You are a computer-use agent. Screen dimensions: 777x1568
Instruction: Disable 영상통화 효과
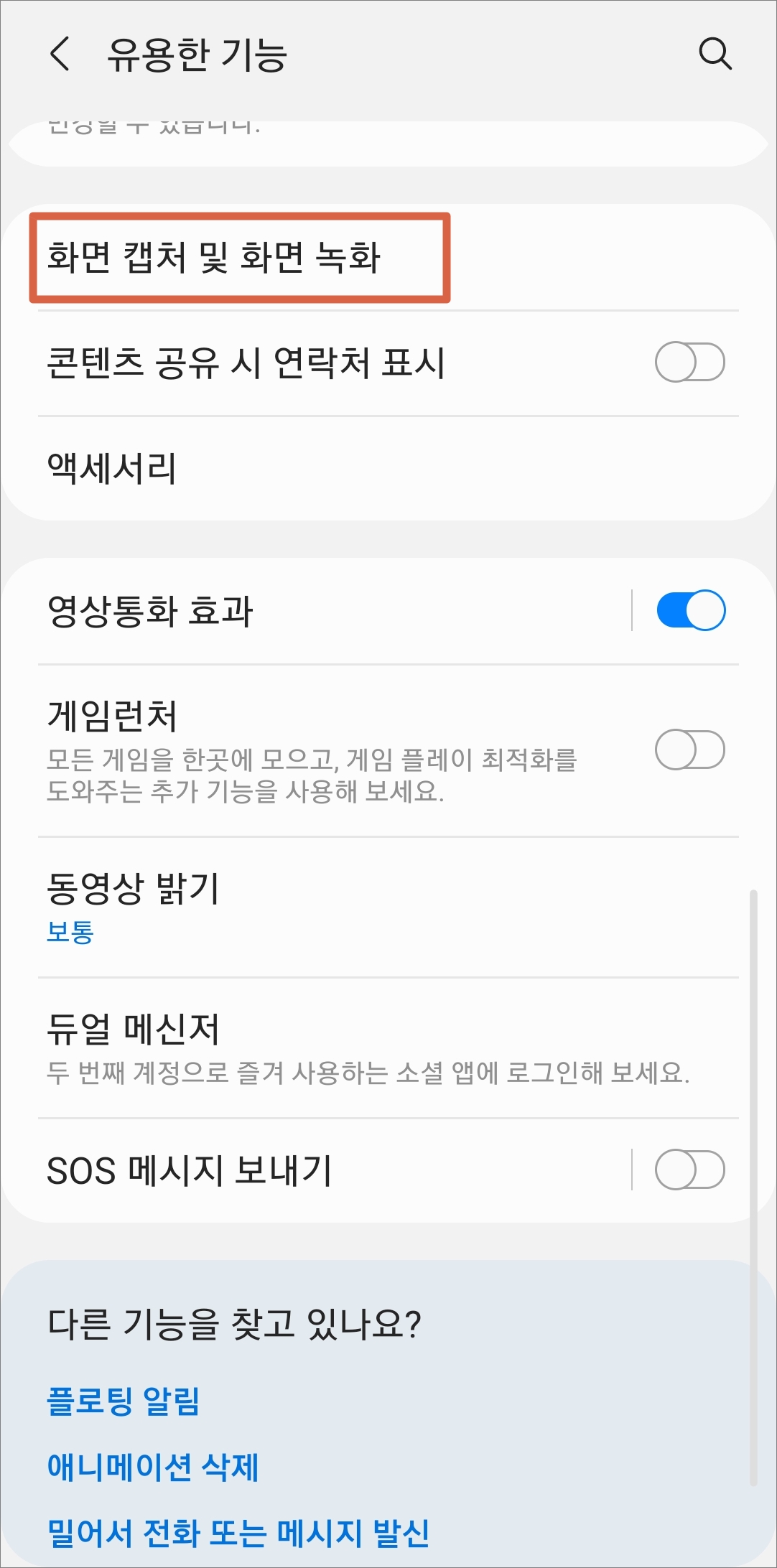[x=692, y=609]
